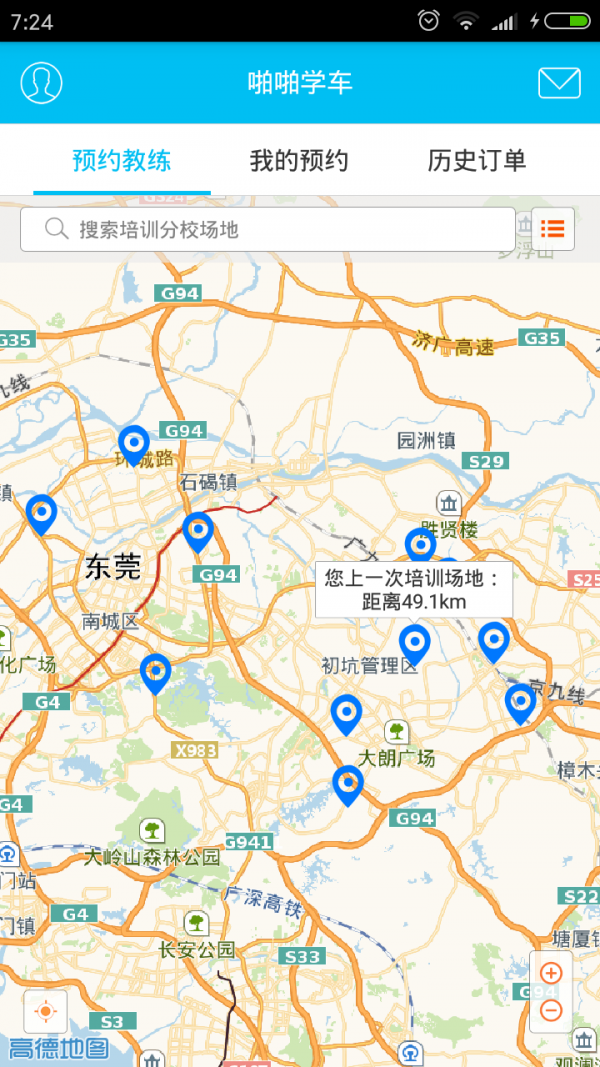Center the map on my current location

pos(46,1012)
